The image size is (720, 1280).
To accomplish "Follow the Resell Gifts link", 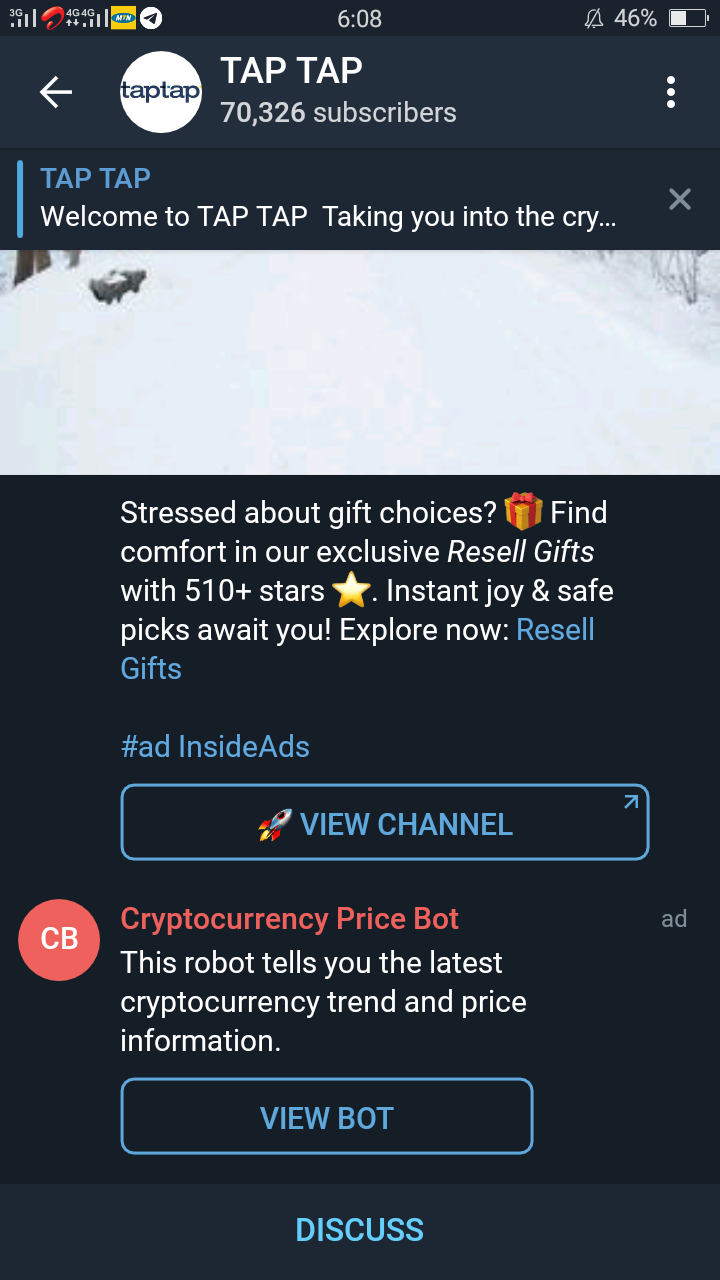I will click(555, 630).
